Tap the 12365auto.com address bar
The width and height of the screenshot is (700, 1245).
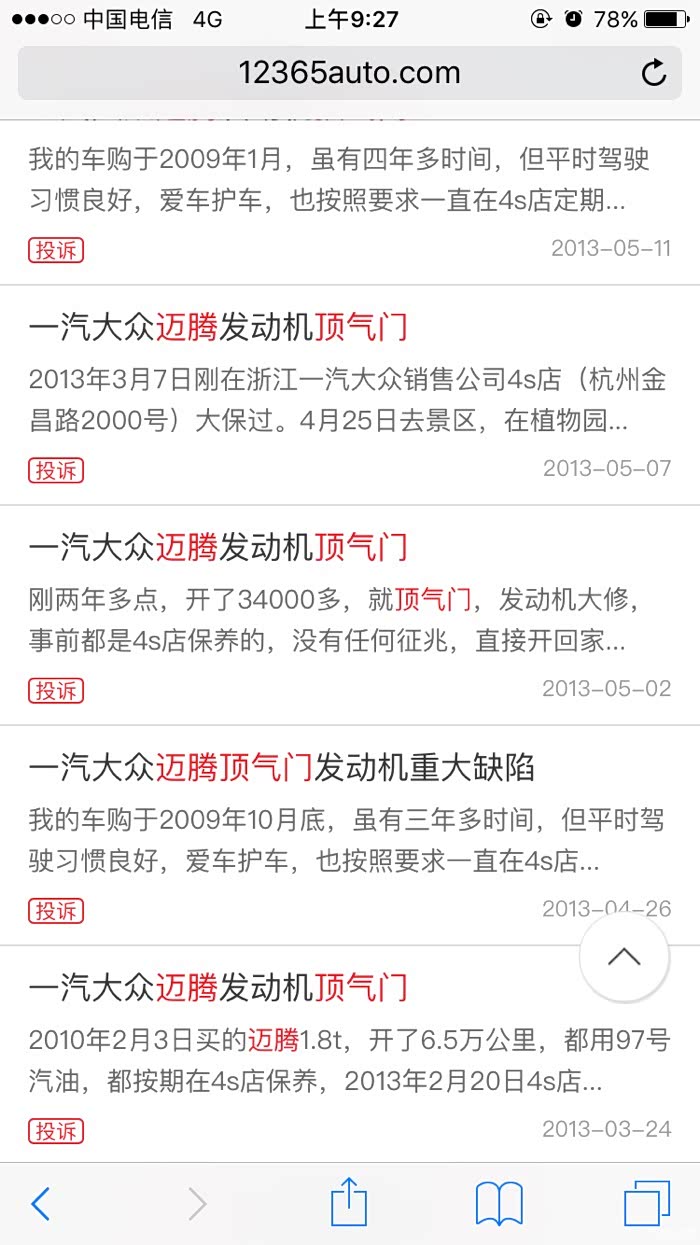click(349, 73)
